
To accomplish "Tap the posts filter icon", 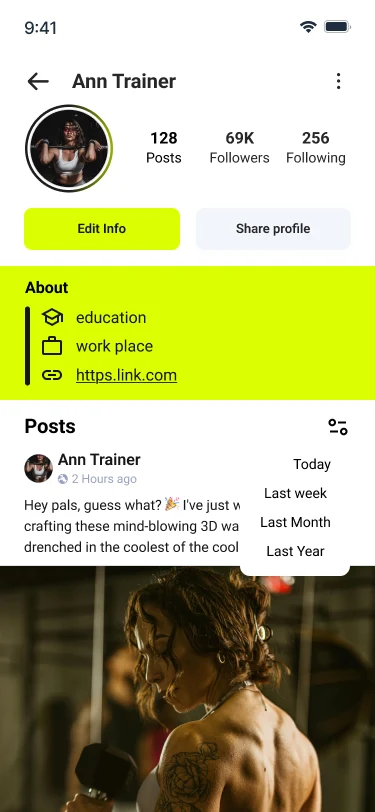I will click(x=338, y=427).
